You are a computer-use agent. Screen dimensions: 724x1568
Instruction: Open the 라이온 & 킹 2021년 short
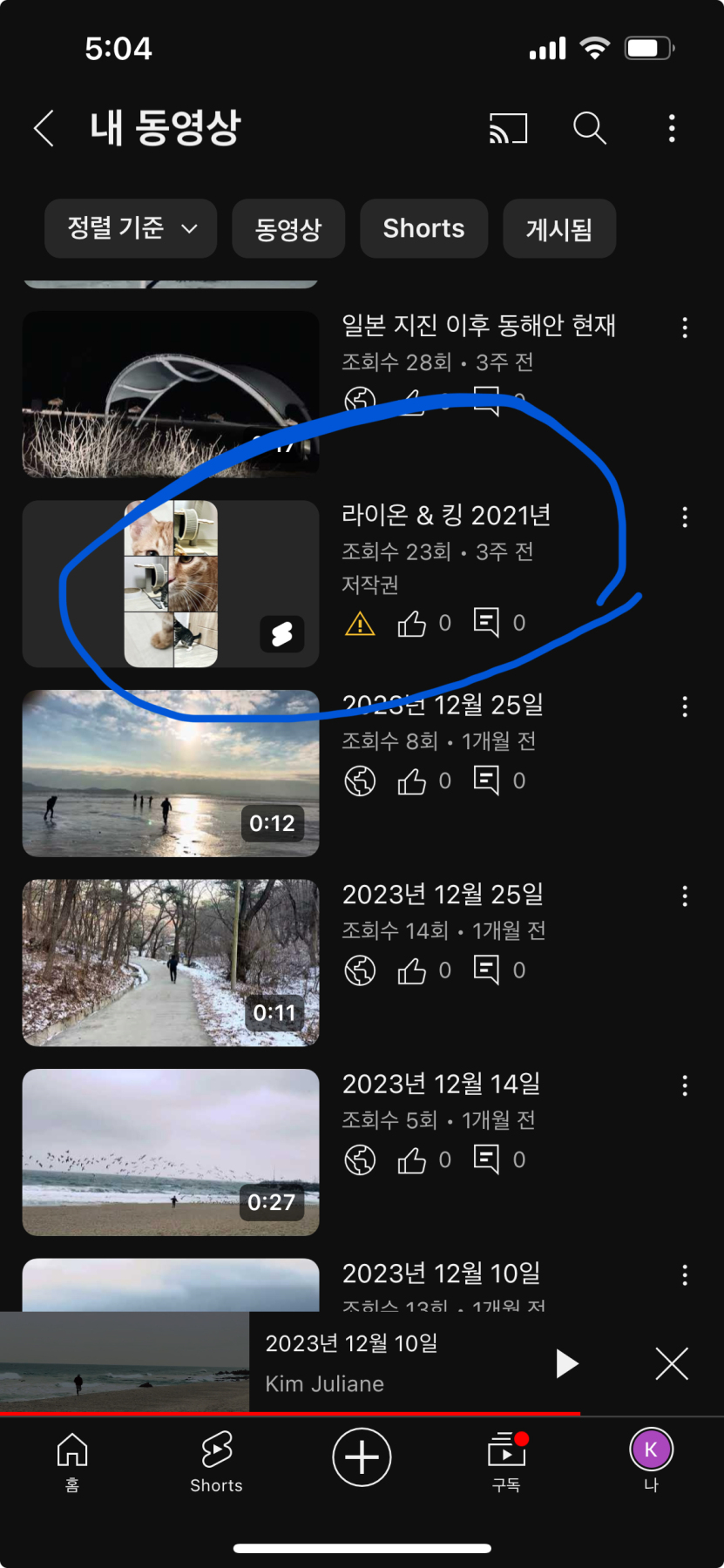(170, 584)
